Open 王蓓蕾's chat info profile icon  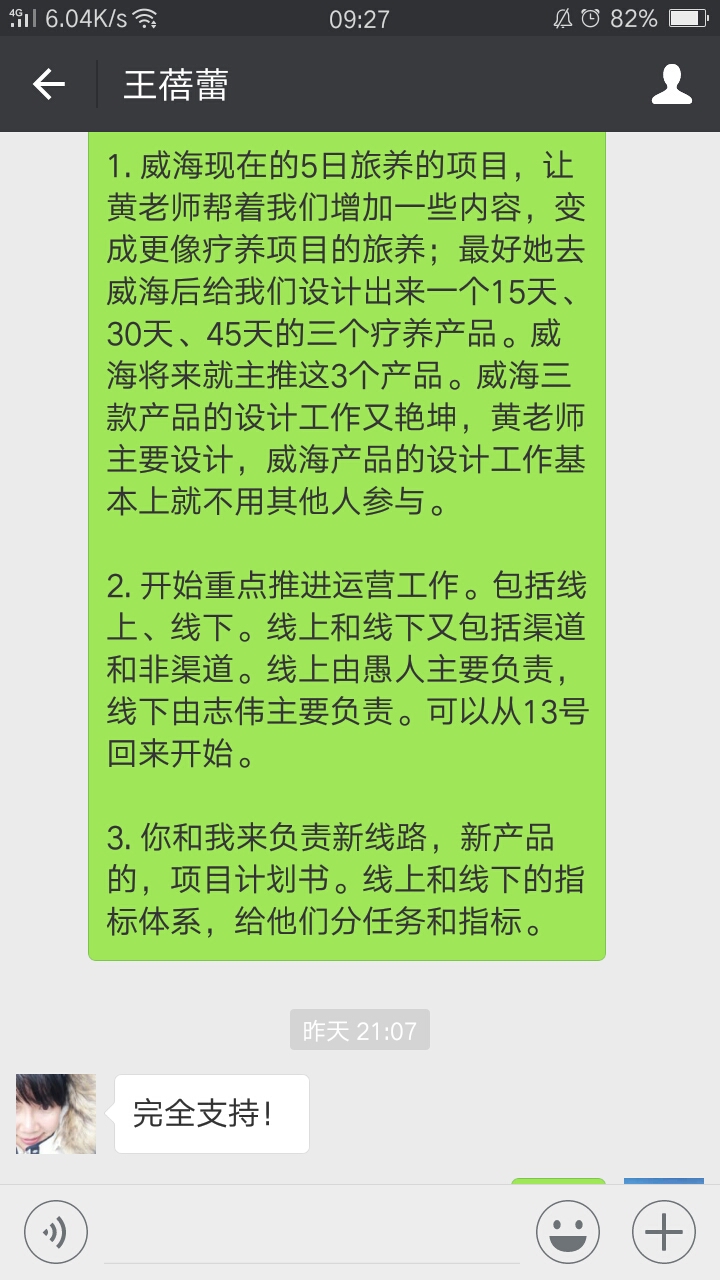coord(672,85)
